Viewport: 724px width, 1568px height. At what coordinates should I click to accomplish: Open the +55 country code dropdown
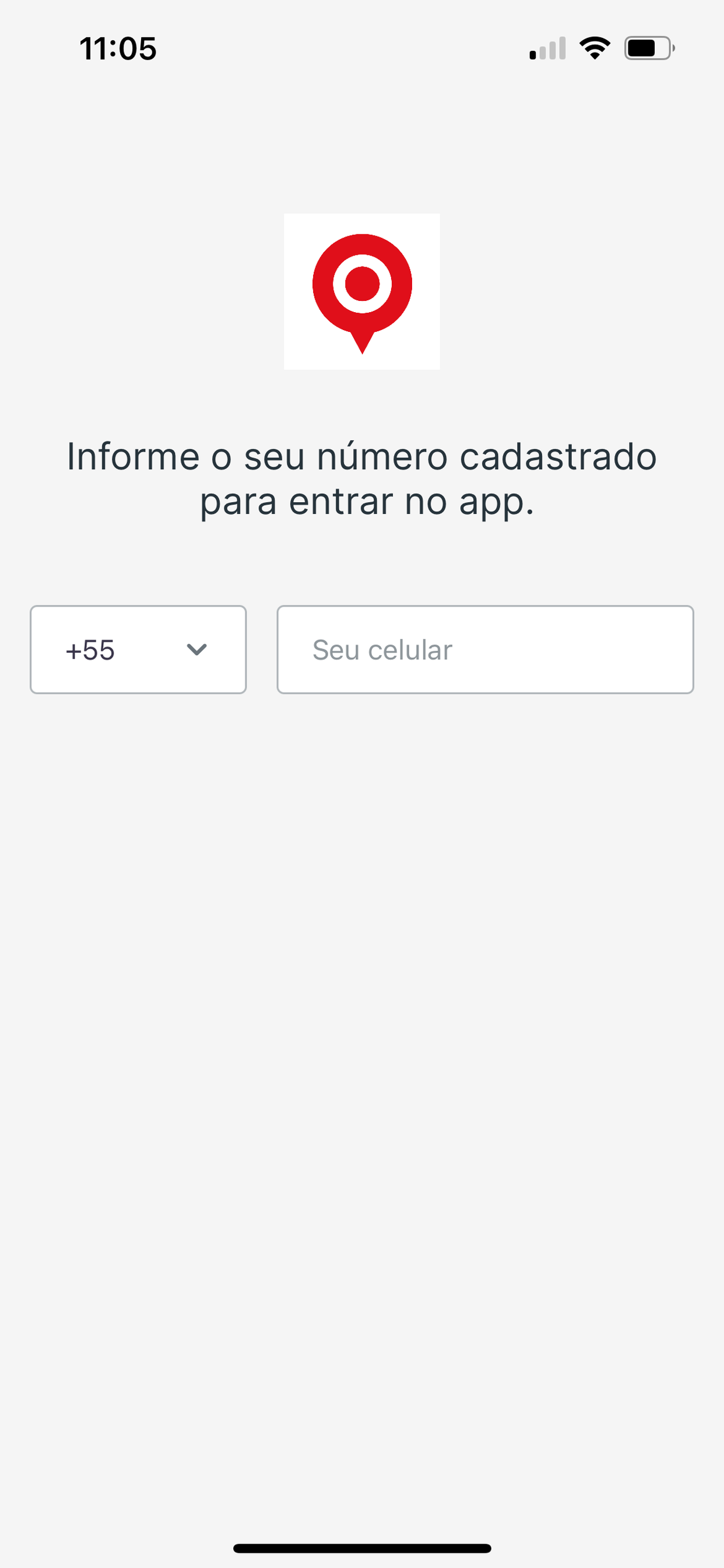click(x=138, y=649)
